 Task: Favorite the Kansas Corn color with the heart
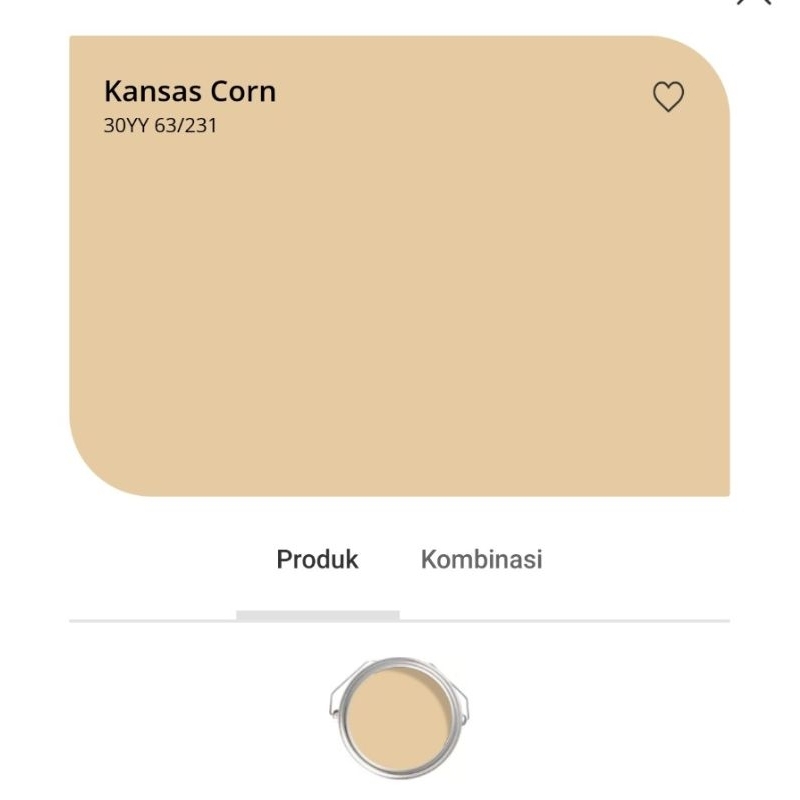click(x=668, y=97)
